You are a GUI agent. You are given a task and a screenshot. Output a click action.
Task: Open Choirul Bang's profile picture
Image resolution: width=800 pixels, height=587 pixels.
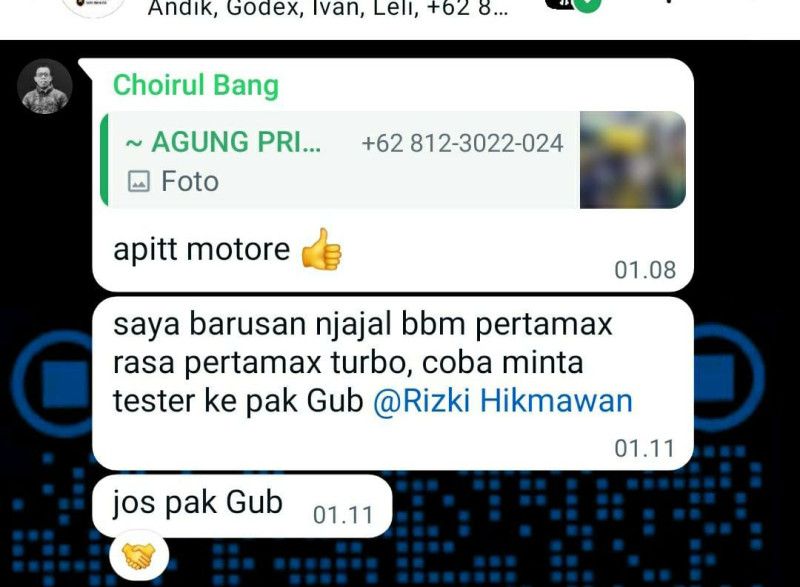coord(45,87)
